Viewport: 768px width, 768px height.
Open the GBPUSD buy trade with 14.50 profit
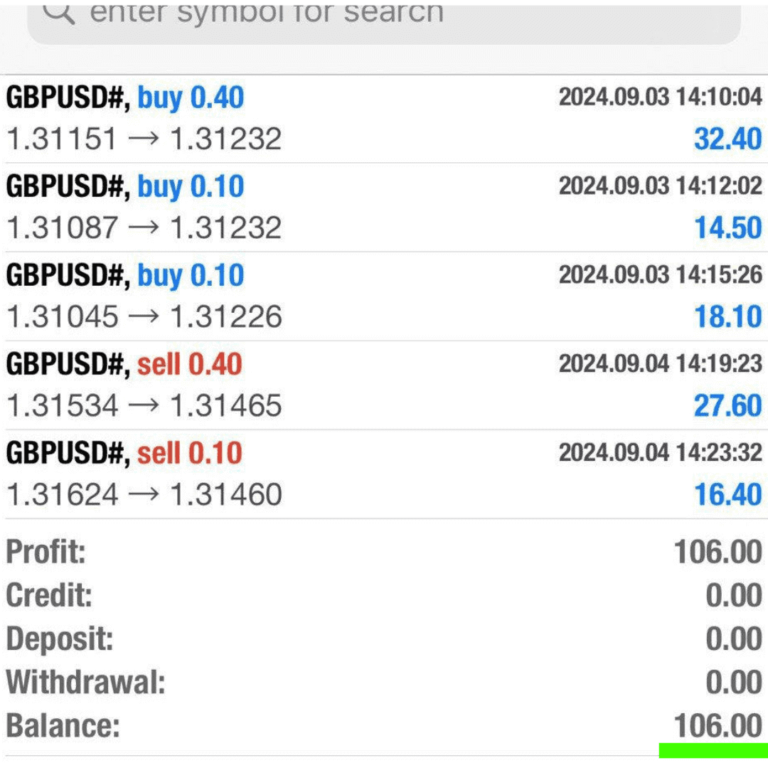click(x=384, y=207)
